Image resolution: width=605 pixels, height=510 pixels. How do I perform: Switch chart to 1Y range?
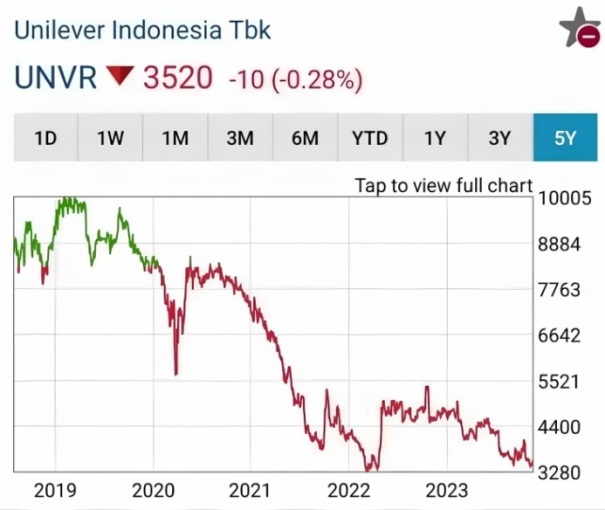pyautogui.click(x=435, y=138)
